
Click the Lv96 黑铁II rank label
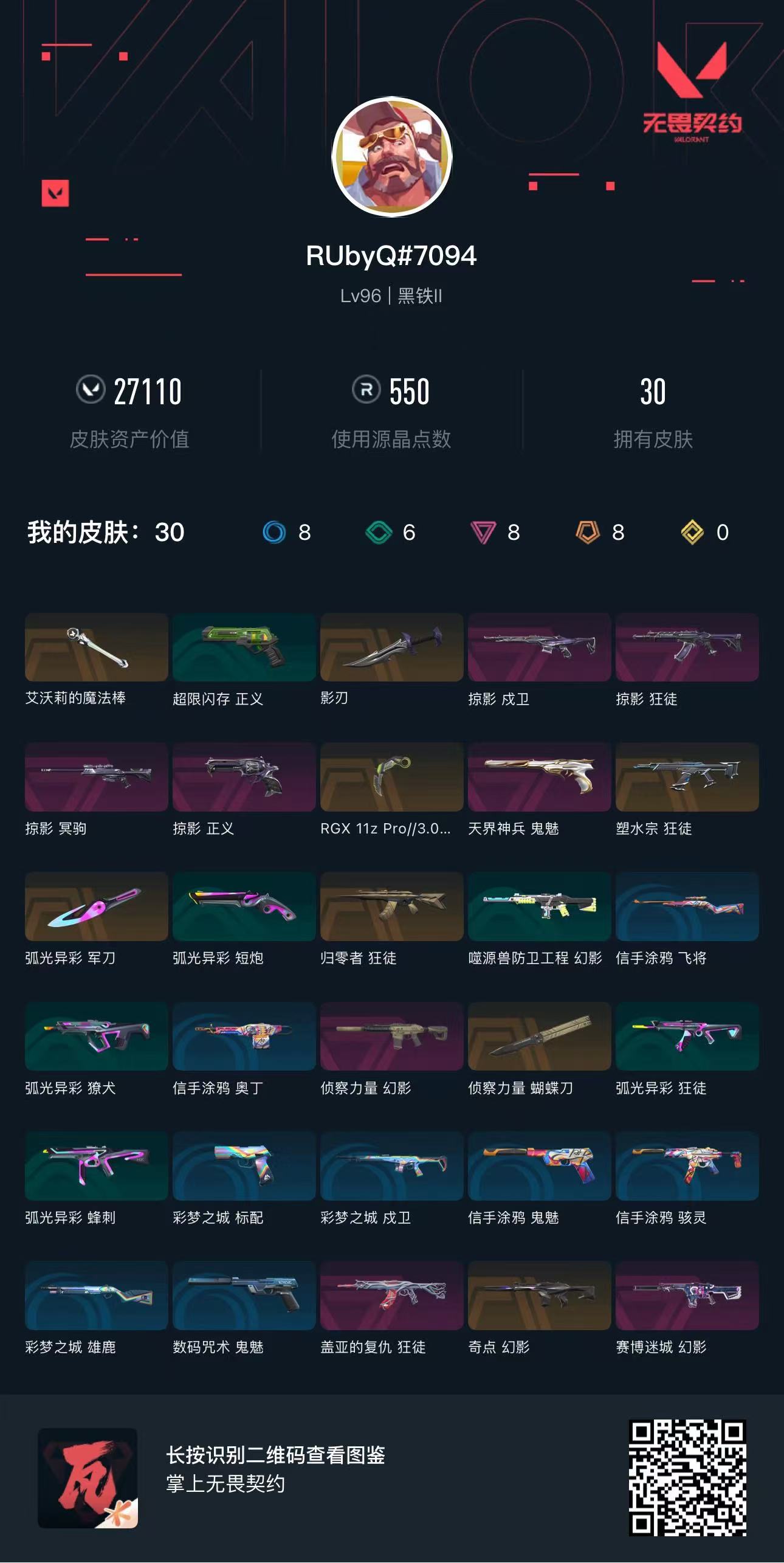[x=391, y=296]
